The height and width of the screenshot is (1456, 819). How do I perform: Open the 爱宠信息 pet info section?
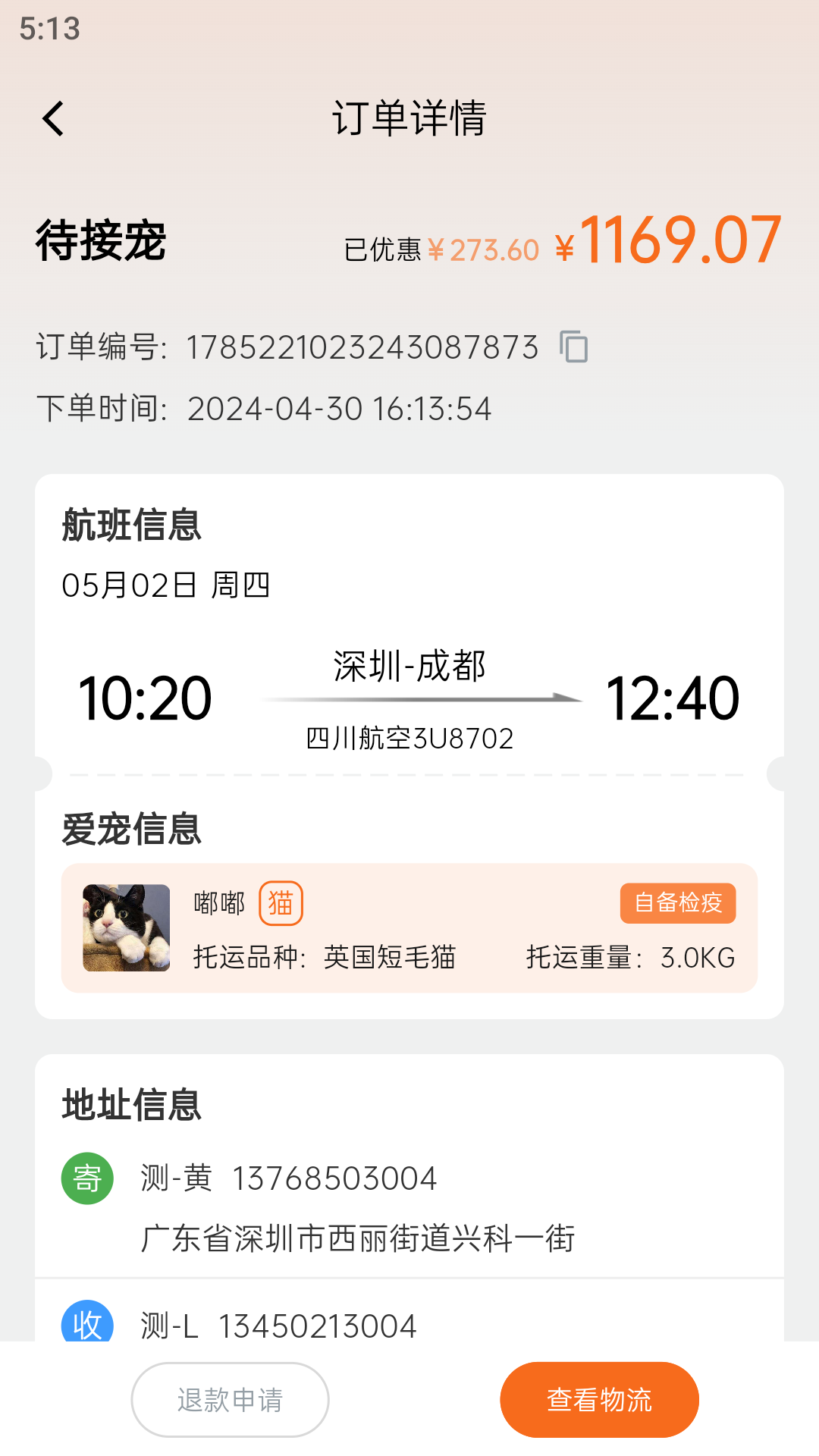click(131, 830)
